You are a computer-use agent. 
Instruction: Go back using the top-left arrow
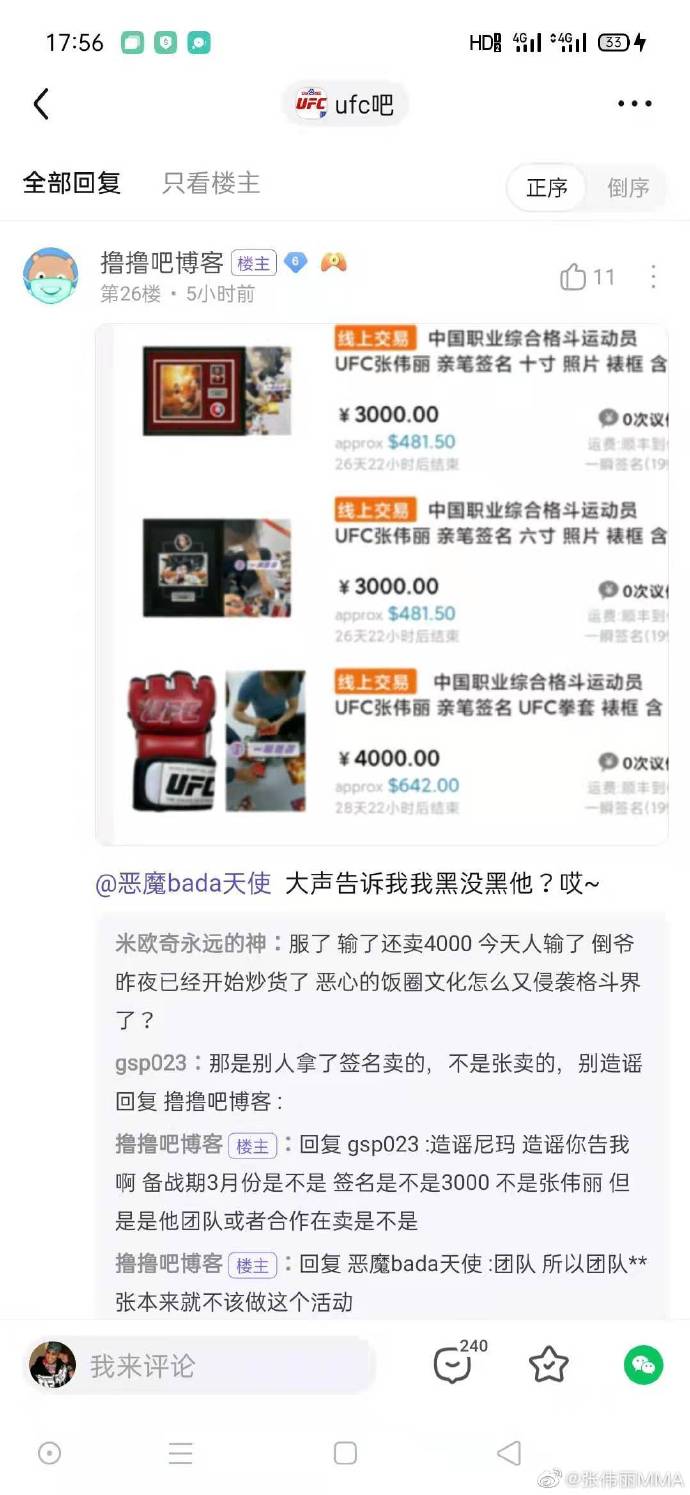coord(41,104)
